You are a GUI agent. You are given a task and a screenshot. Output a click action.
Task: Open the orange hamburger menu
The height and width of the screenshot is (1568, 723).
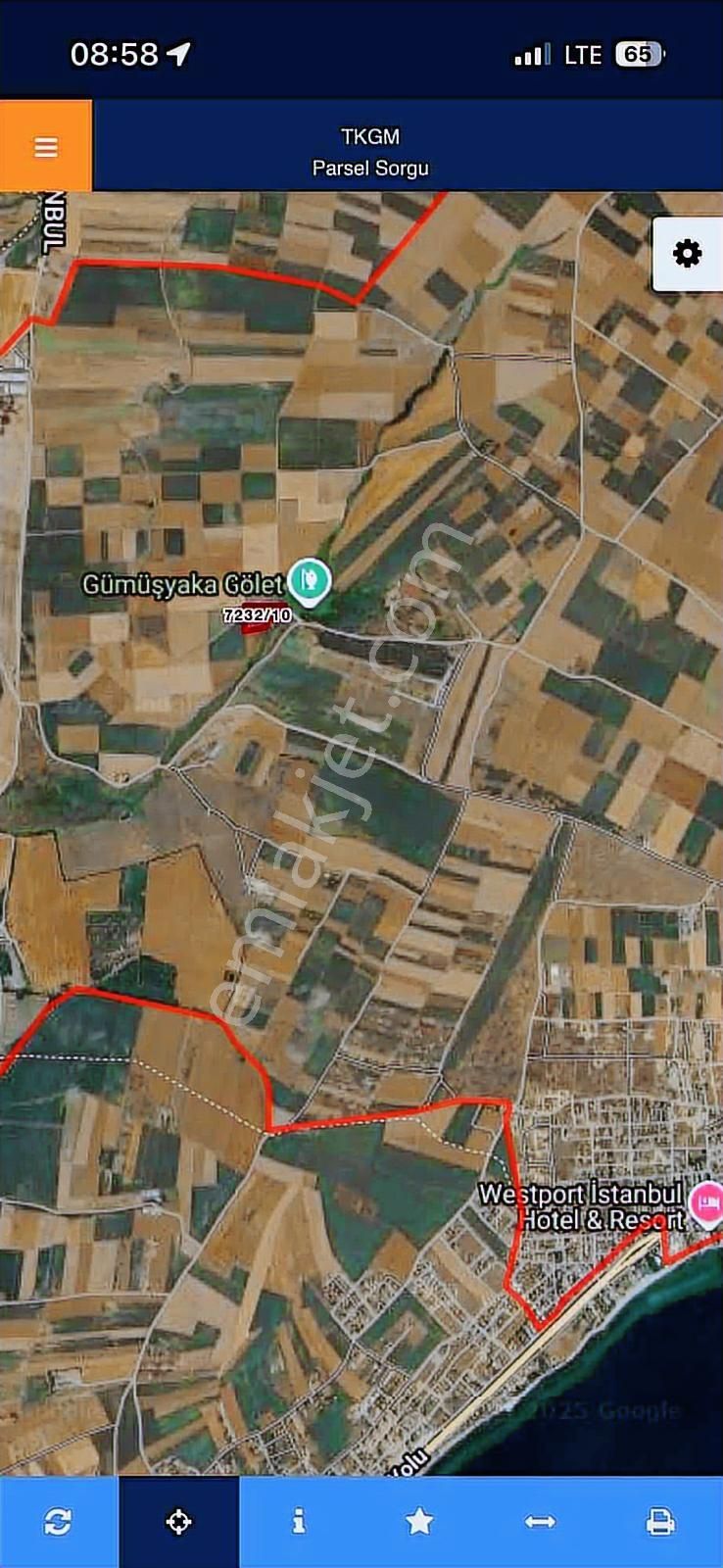point(46,147)
